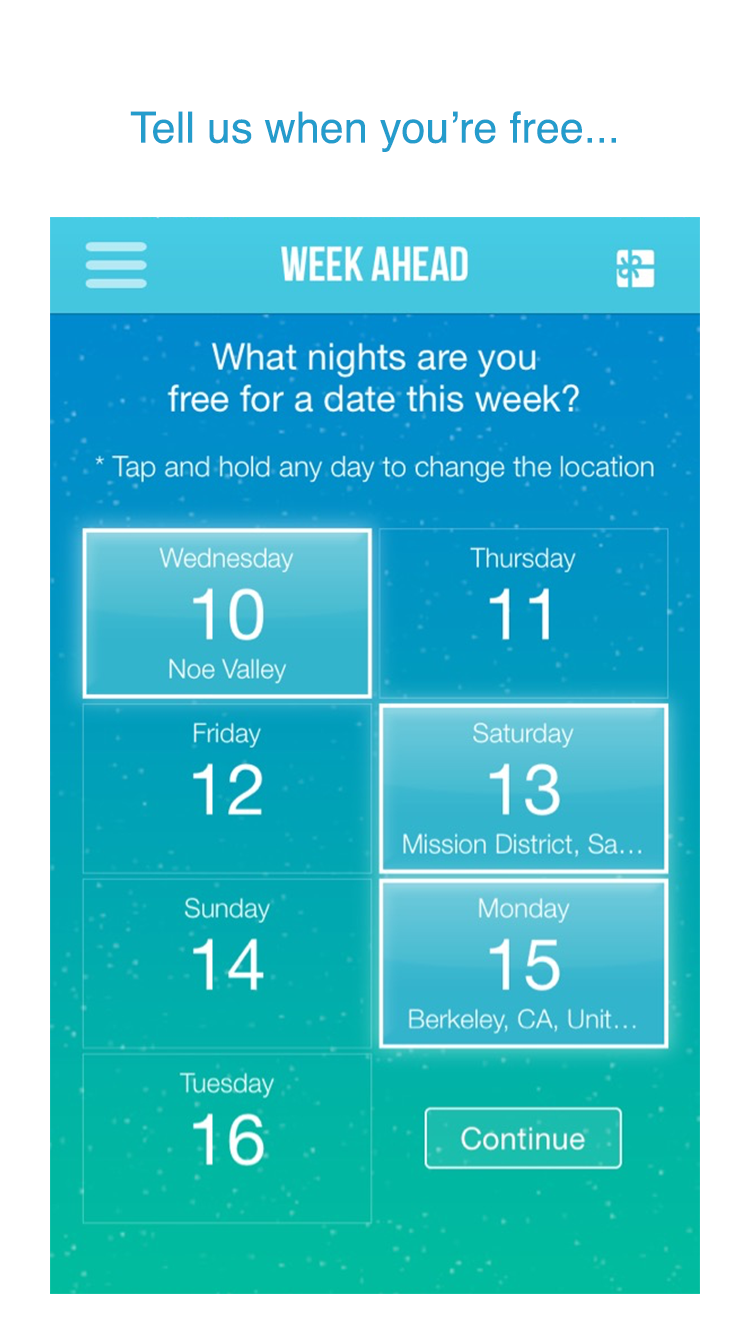
Task: Deselect Wednesday 10 in Noe Valley
Action: [226, 612]
